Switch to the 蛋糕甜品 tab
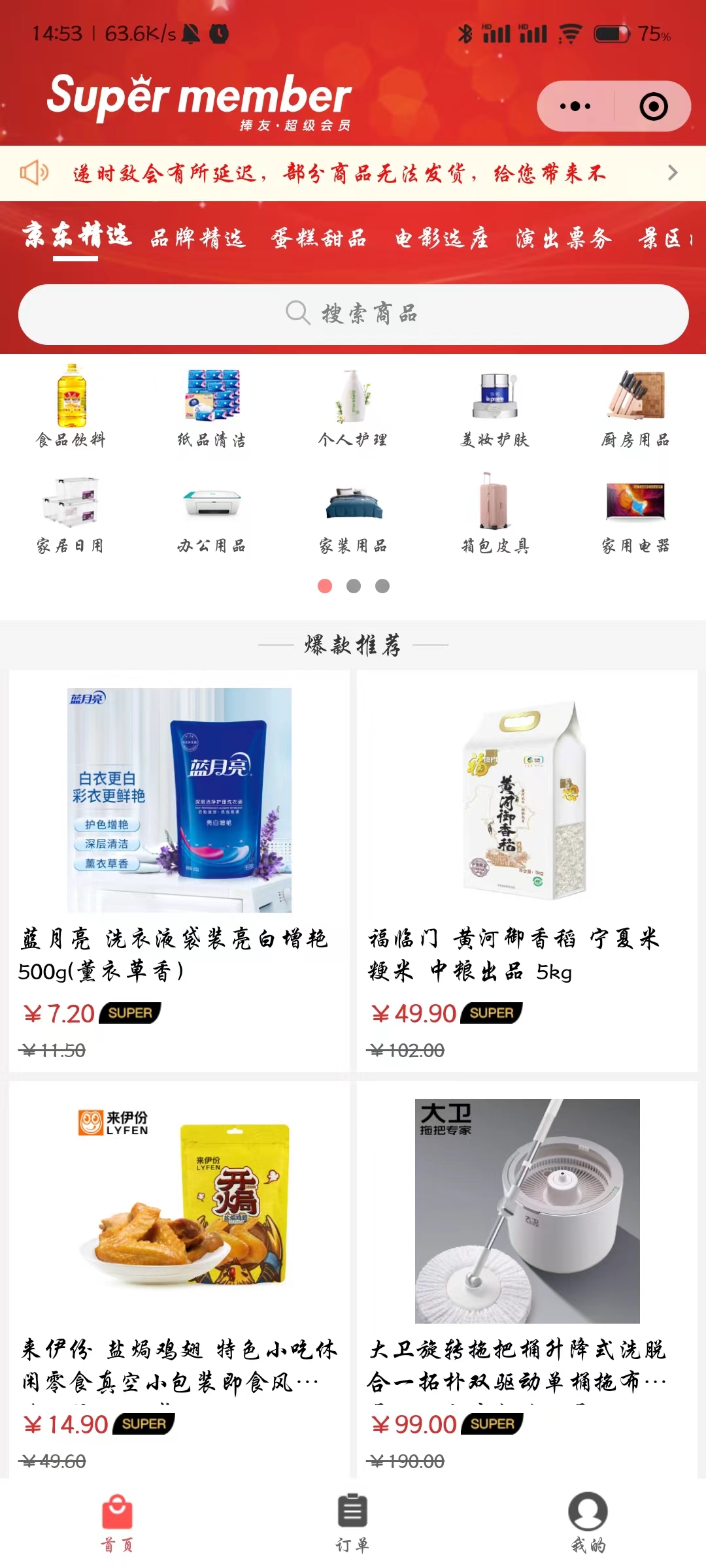706x1568 pixels. [319, 238]
